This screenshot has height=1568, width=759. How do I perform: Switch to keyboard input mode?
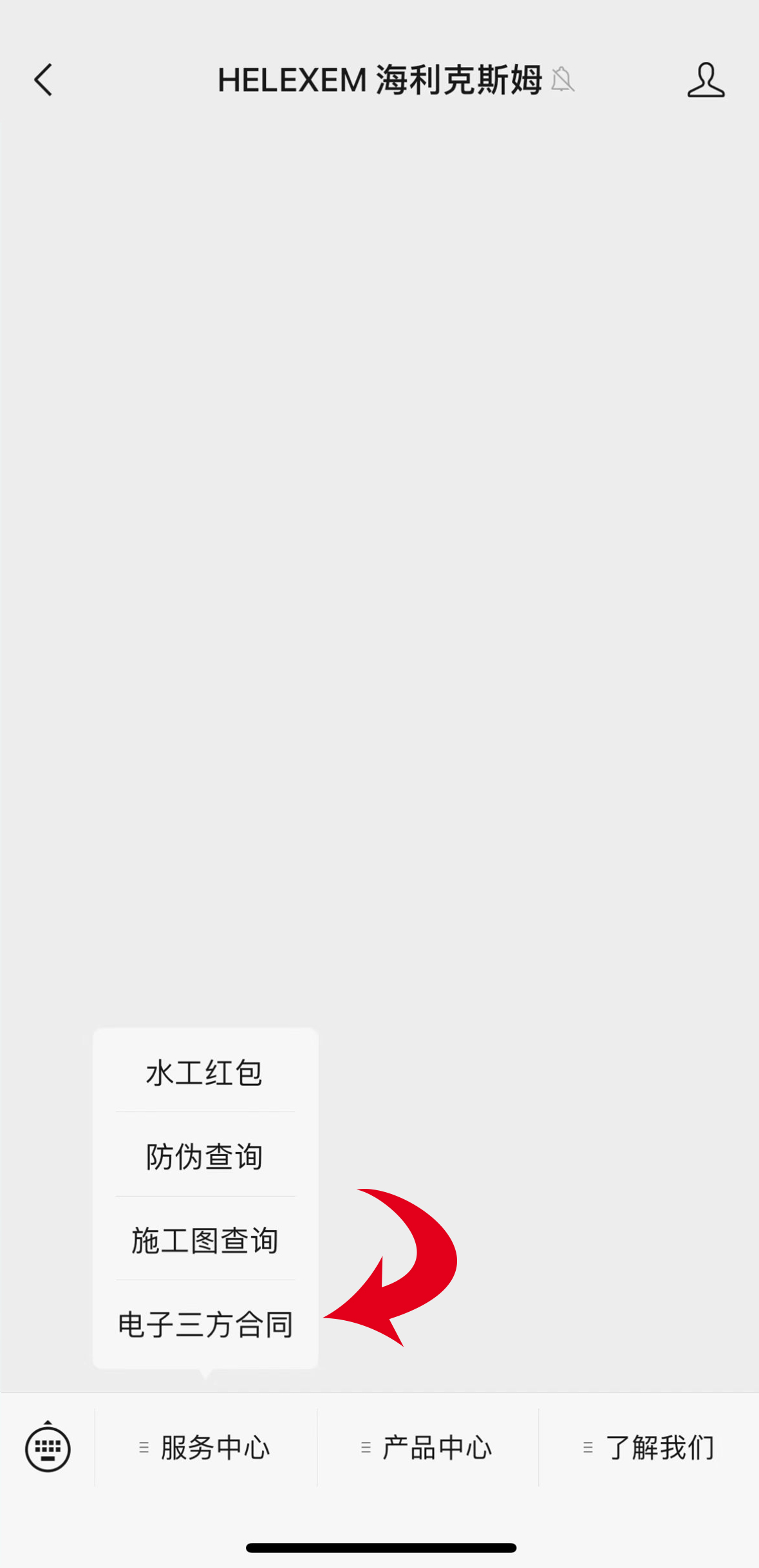tap(48, 1448)
